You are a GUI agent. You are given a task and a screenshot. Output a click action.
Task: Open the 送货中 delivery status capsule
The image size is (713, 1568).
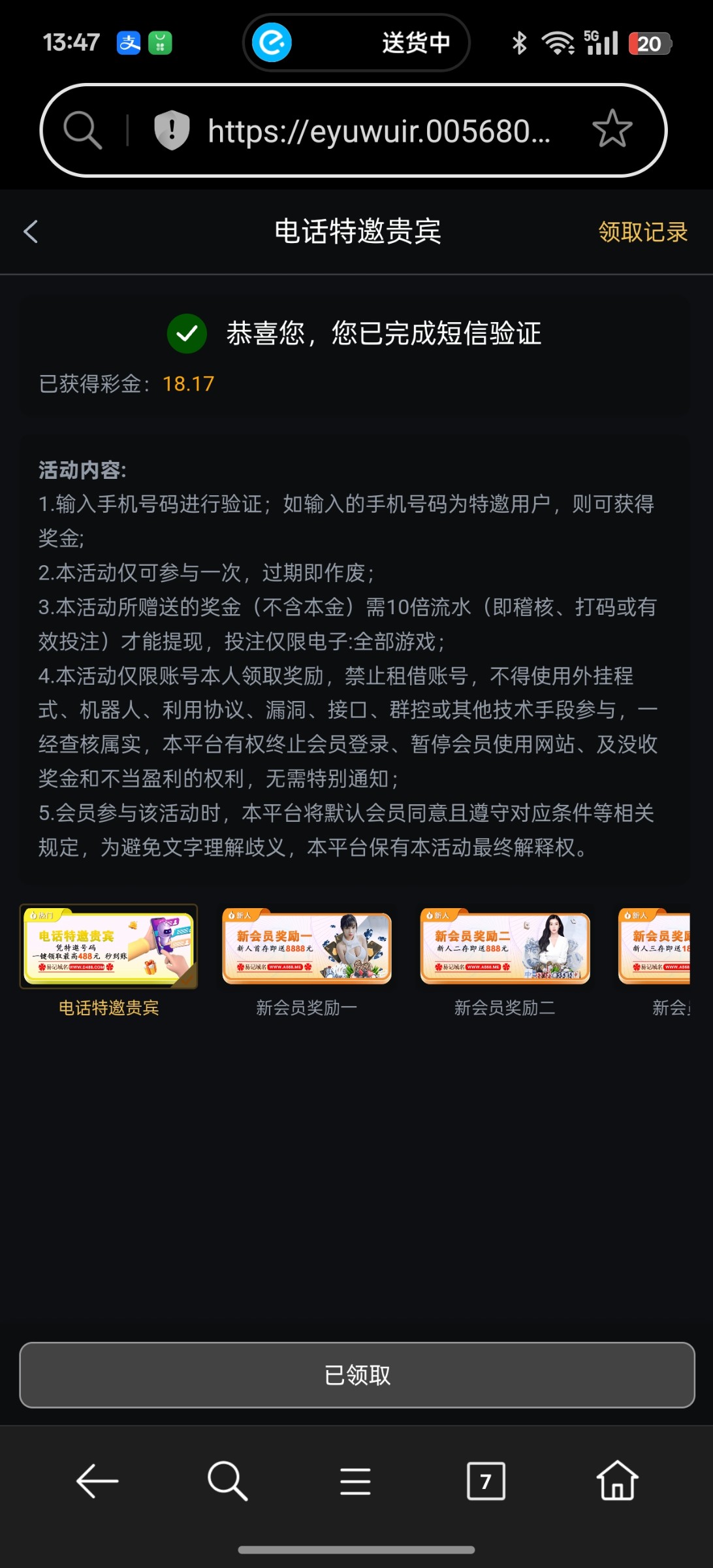tap(356, 43)
